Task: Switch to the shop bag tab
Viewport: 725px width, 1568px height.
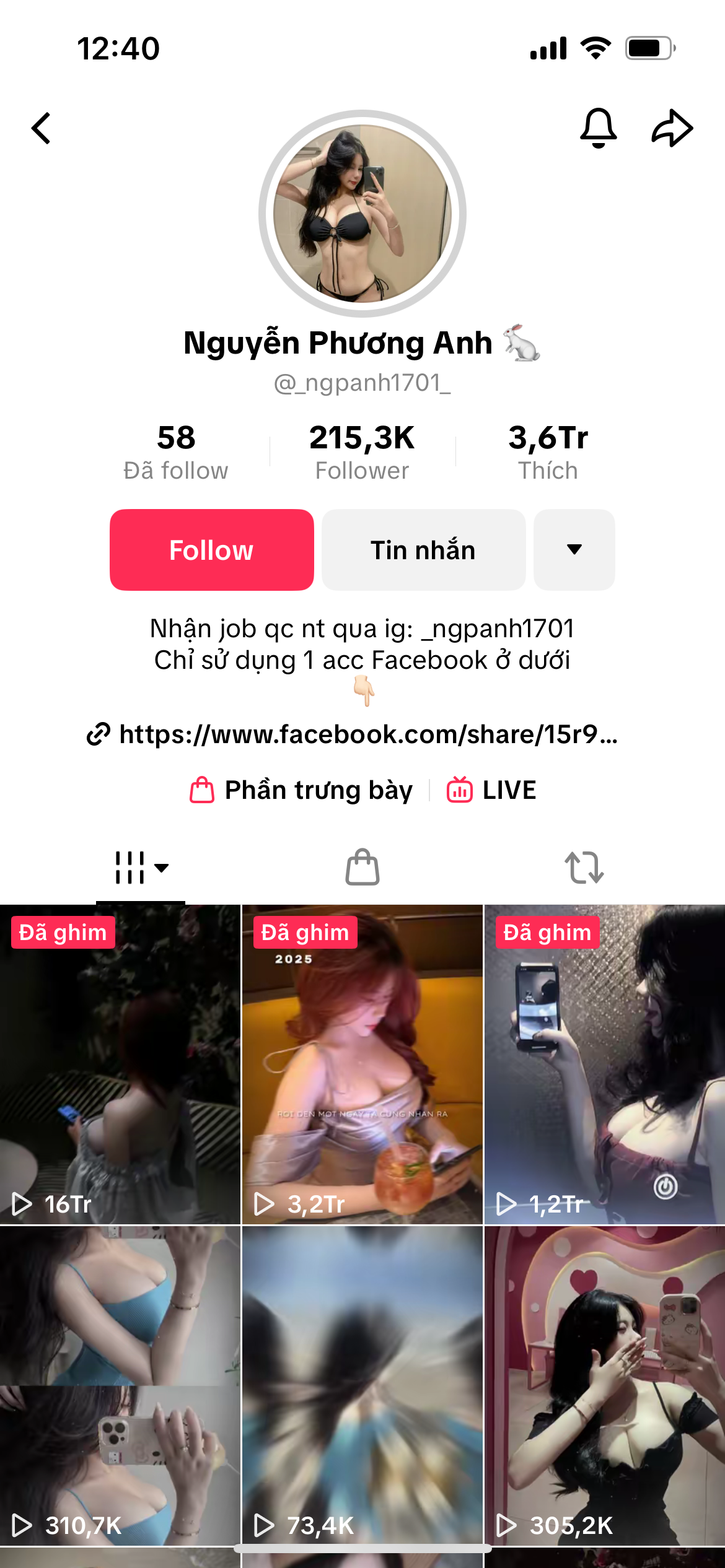Action: 362,867
